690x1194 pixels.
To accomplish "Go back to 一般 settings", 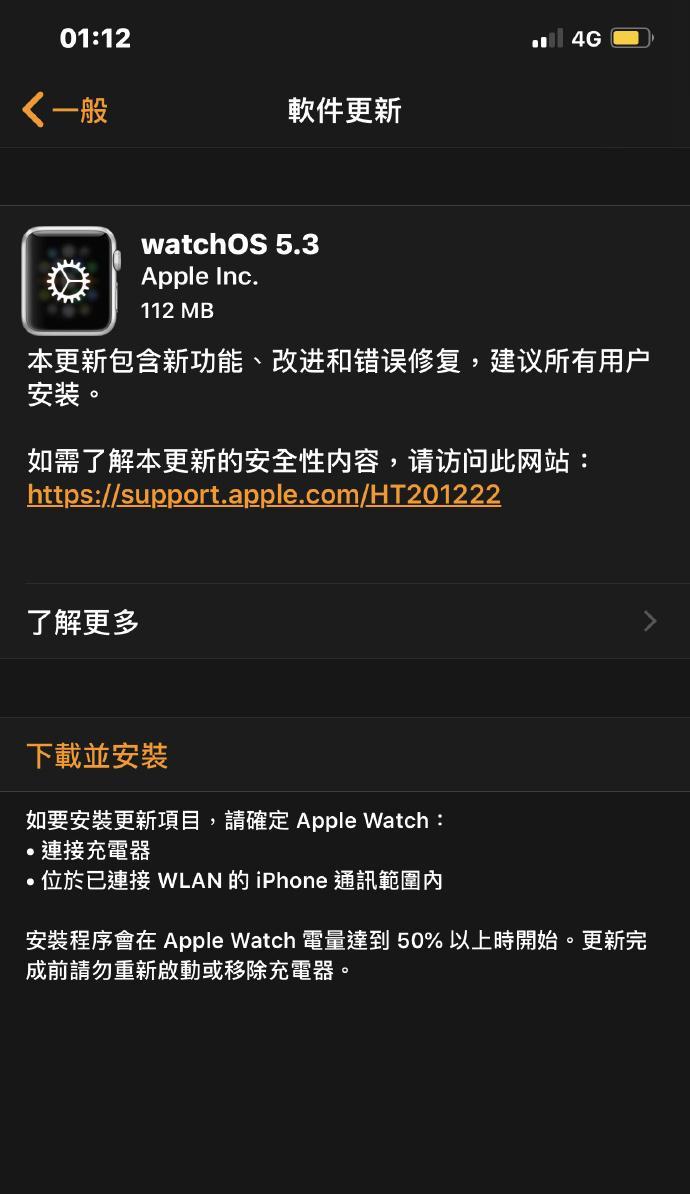I will 66,110.
